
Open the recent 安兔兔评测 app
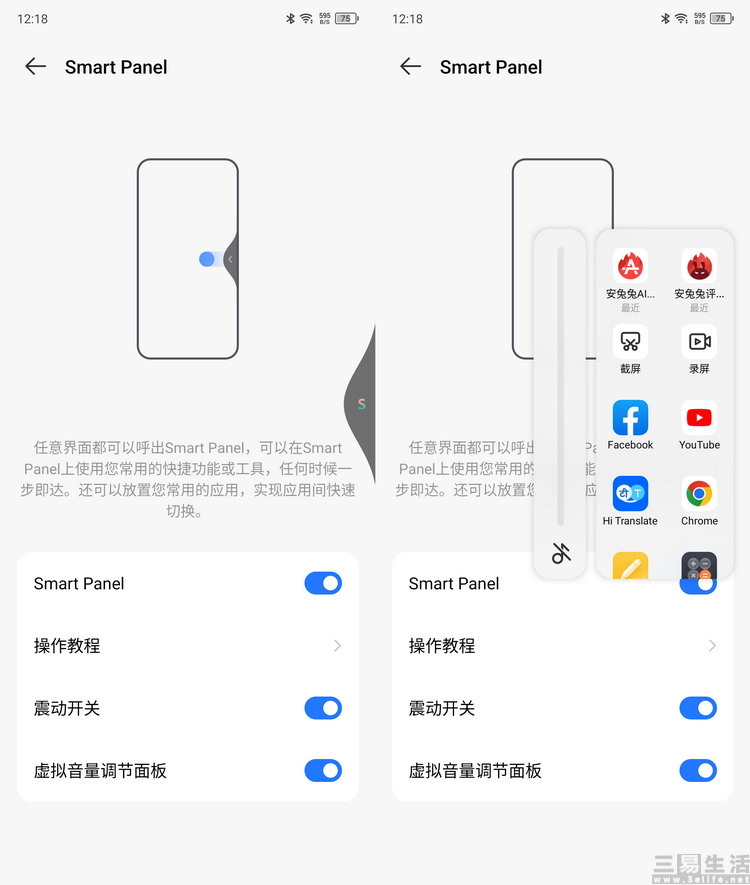click(x=699, y=267)
